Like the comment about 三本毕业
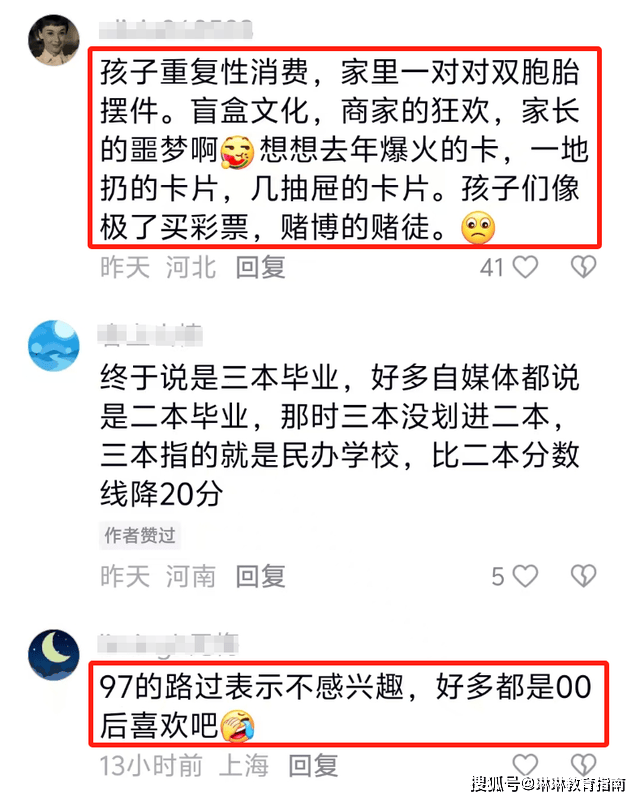This screenshot has width=640, height=801. (525, 576)
